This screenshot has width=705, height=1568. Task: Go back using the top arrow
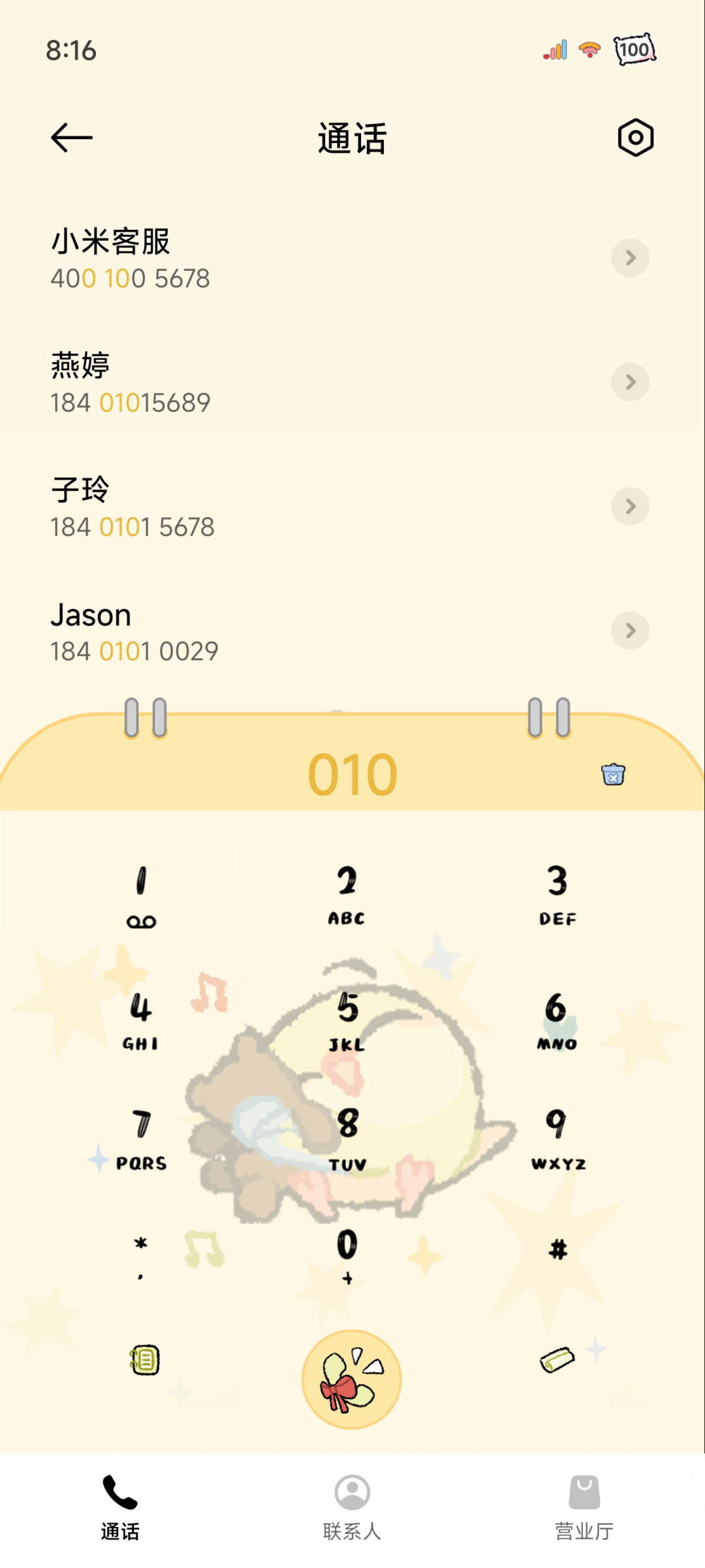pos(72,138)
